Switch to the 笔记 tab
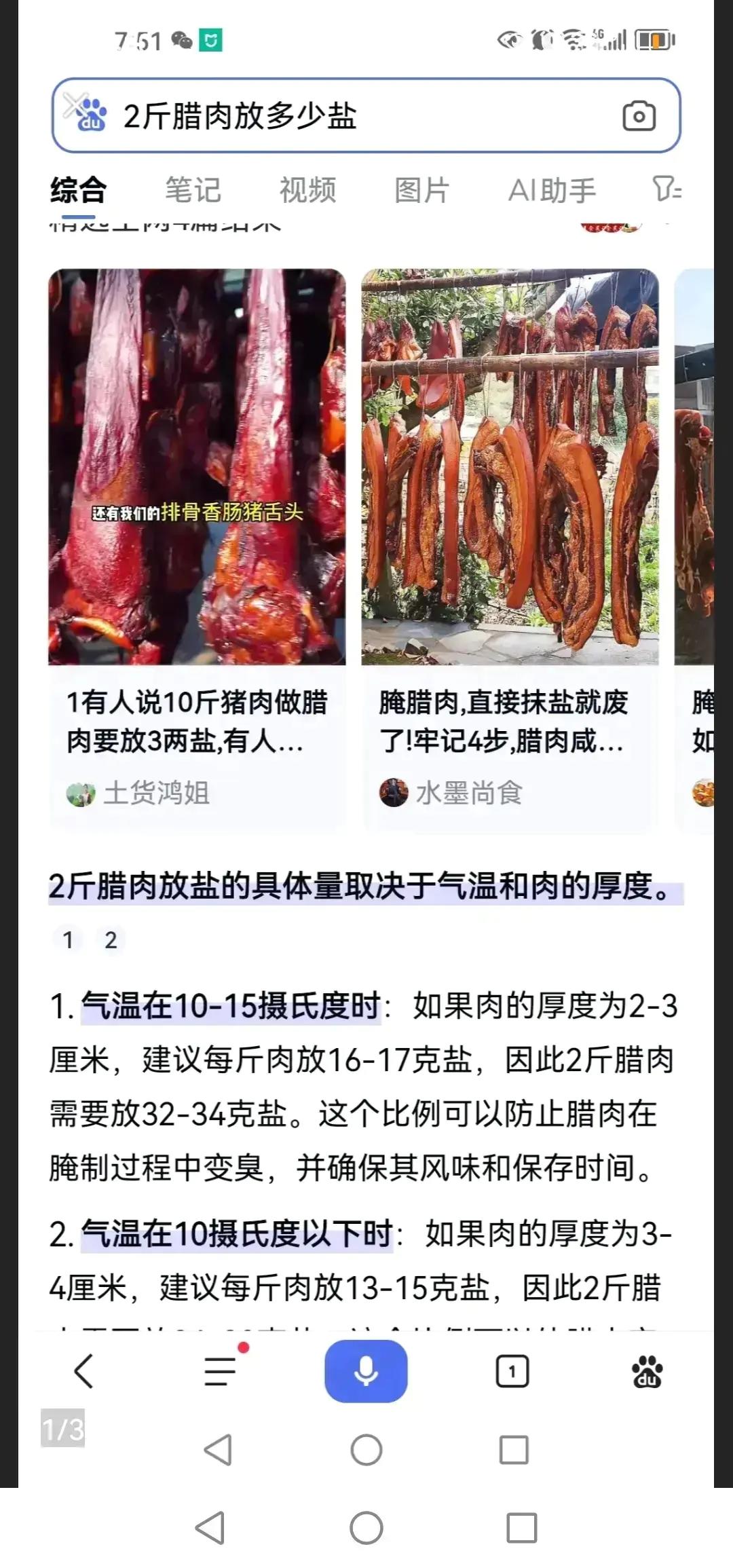 [193, 189]
